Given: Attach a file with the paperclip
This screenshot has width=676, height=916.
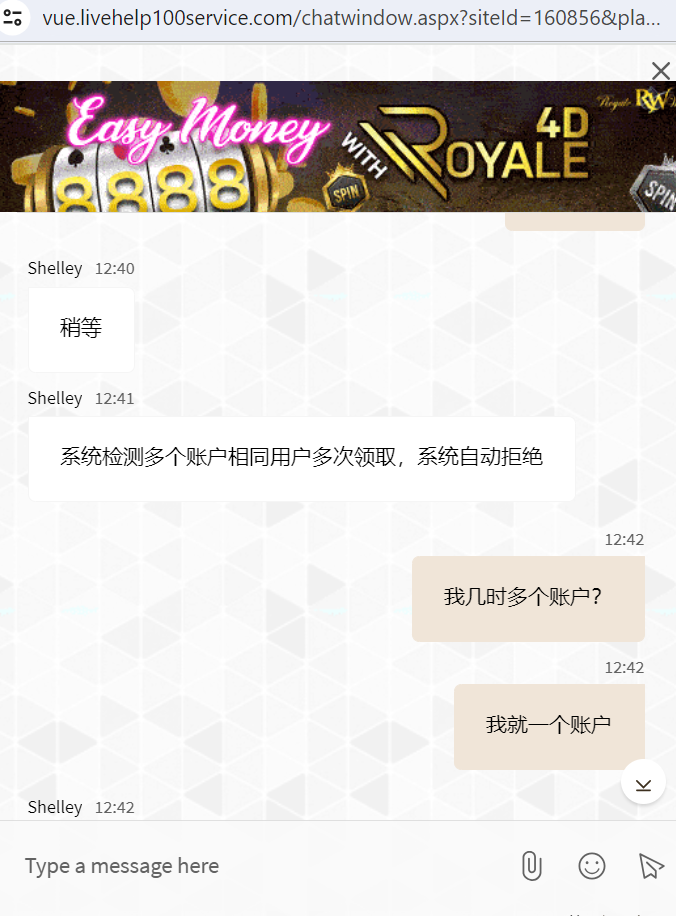Looking at the screenshot, I should (x=532, y=866).
